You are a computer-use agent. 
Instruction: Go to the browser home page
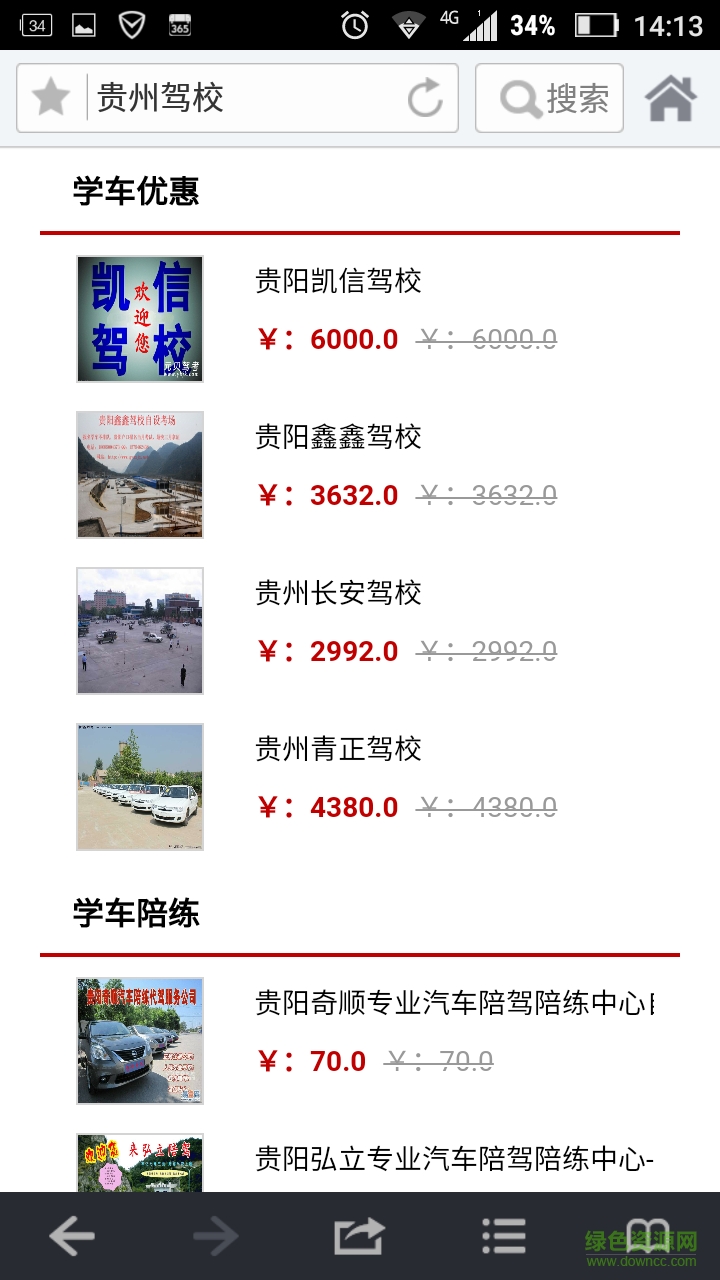[670, 98]
